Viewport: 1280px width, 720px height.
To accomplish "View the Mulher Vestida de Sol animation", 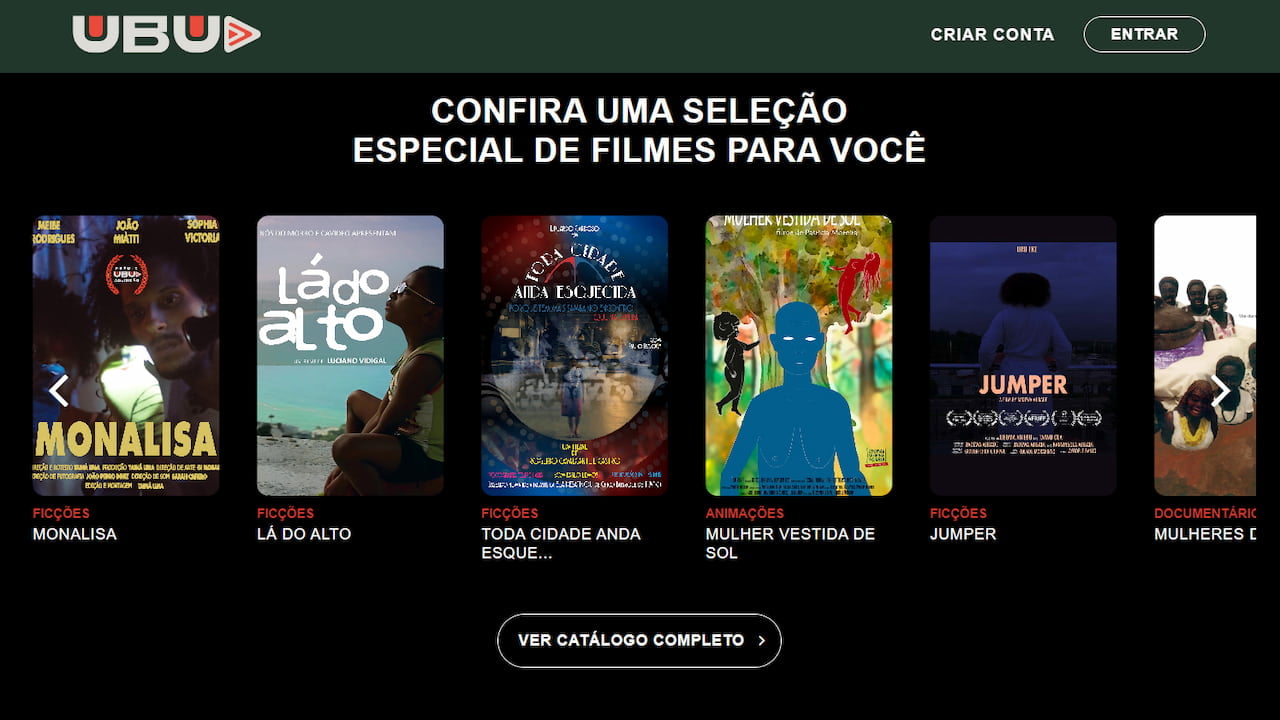I will tap(798, 355).
